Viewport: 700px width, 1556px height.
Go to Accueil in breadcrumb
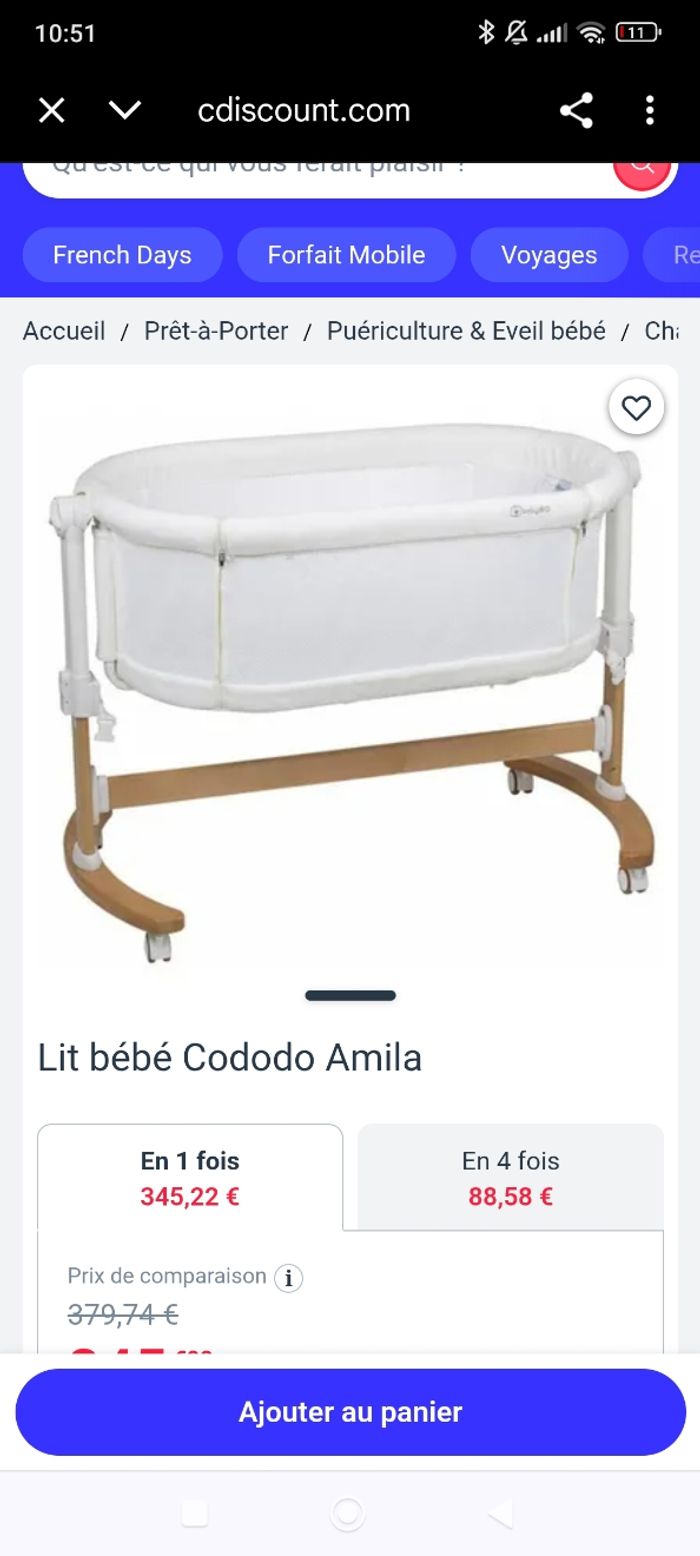64,331
